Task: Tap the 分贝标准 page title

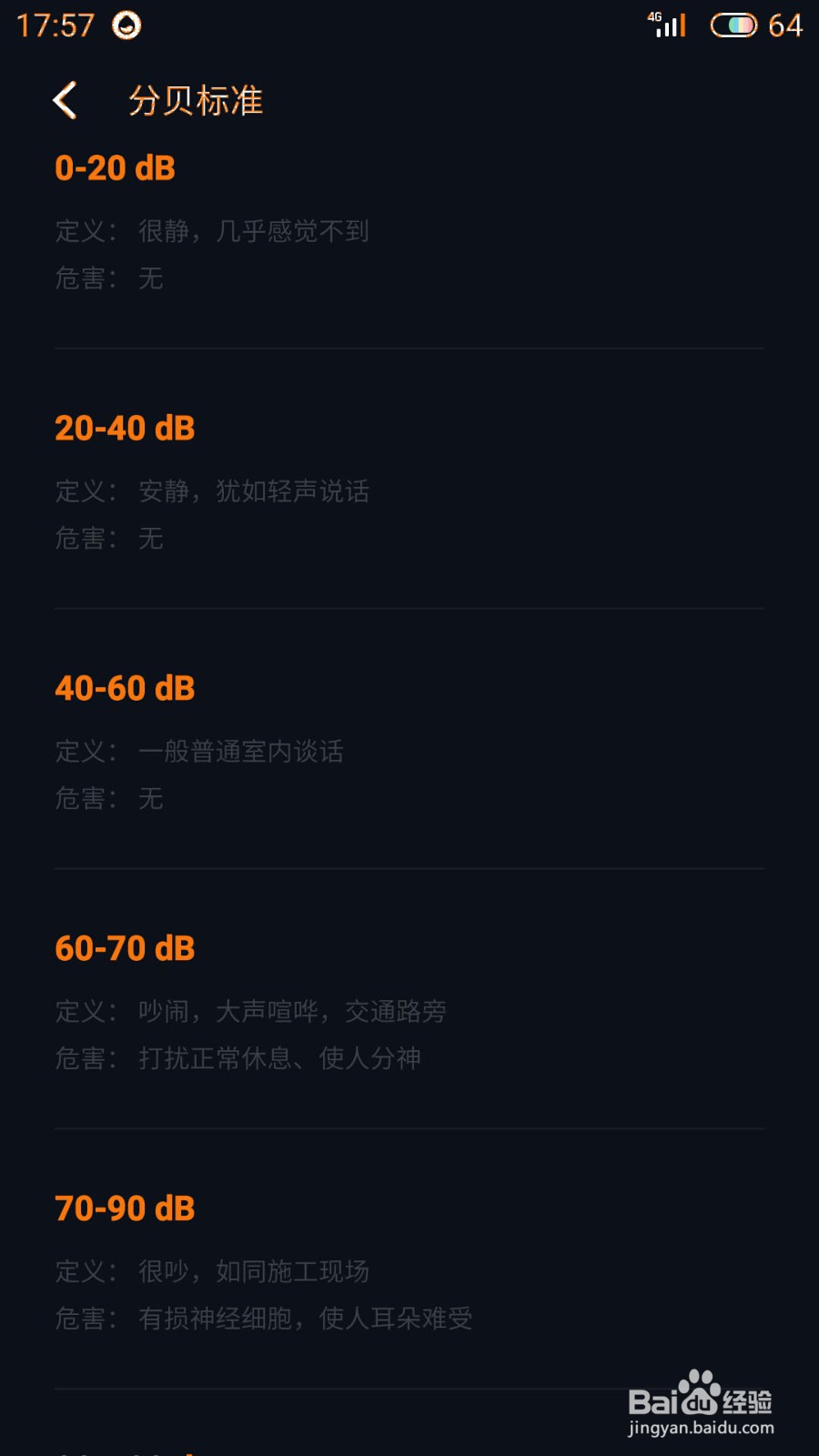Action: click(195, 100)
